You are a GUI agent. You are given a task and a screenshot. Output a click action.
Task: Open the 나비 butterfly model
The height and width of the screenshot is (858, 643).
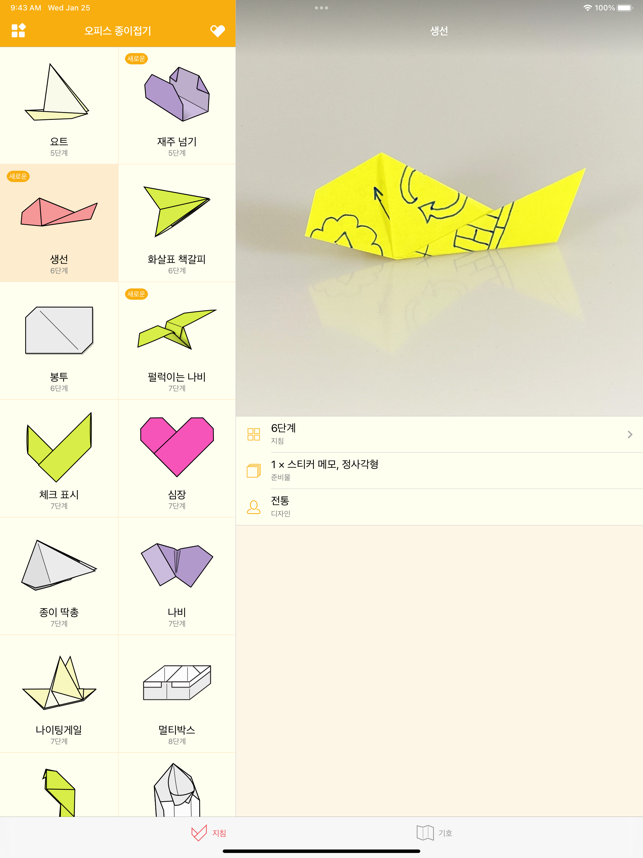click(x=177, y=575)
